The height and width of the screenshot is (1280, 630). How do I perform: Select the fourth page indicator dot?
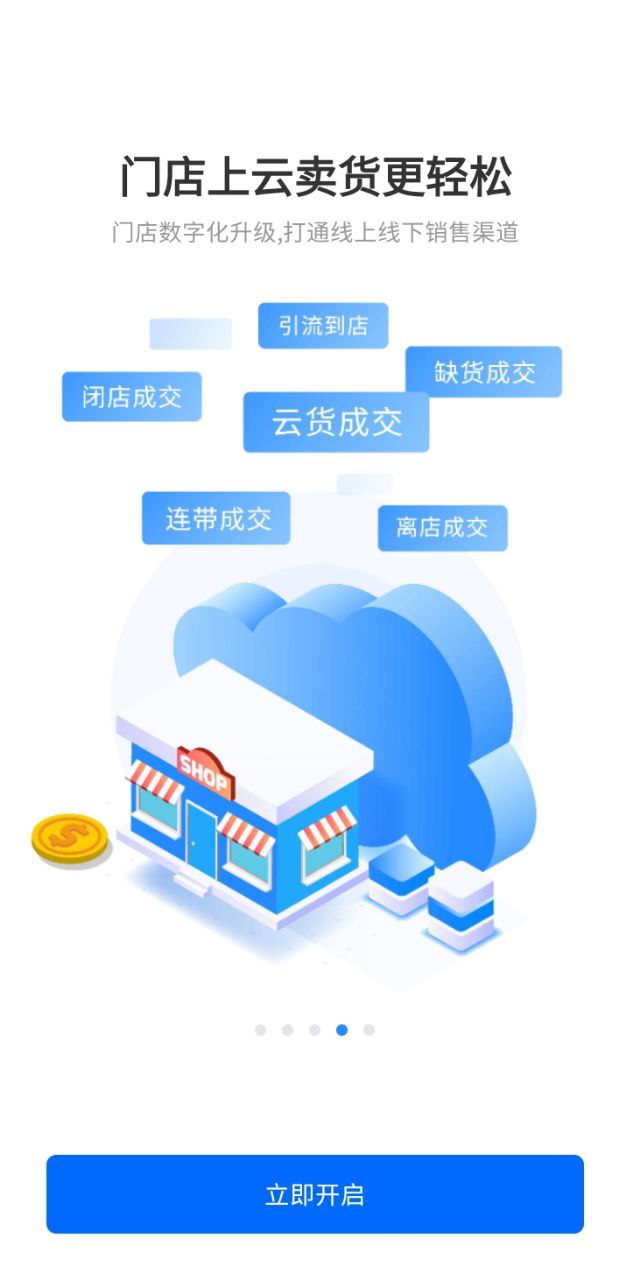click(342, 1030)
